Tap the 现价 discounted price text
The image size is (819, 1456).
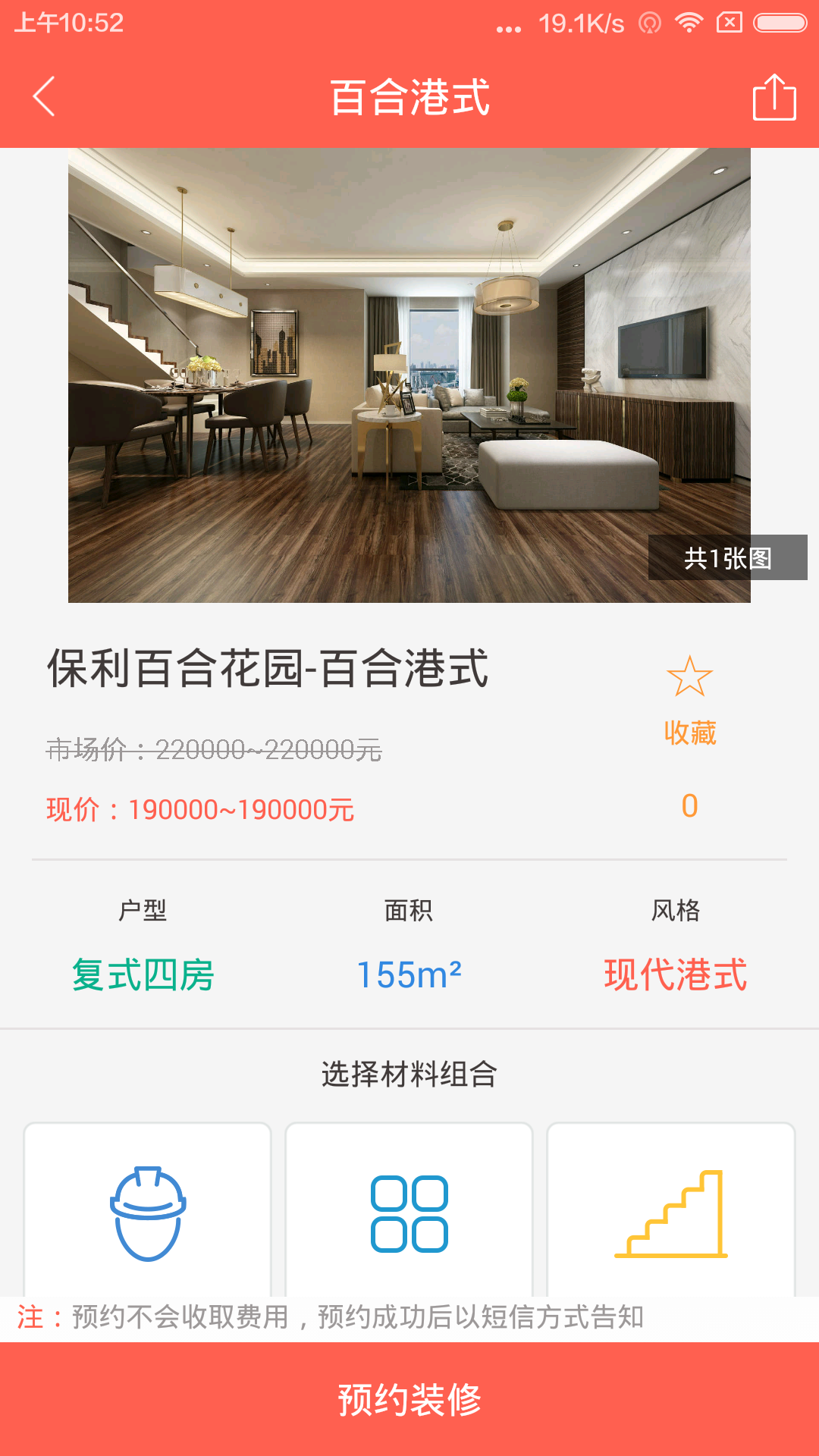[x=199, y=810]
